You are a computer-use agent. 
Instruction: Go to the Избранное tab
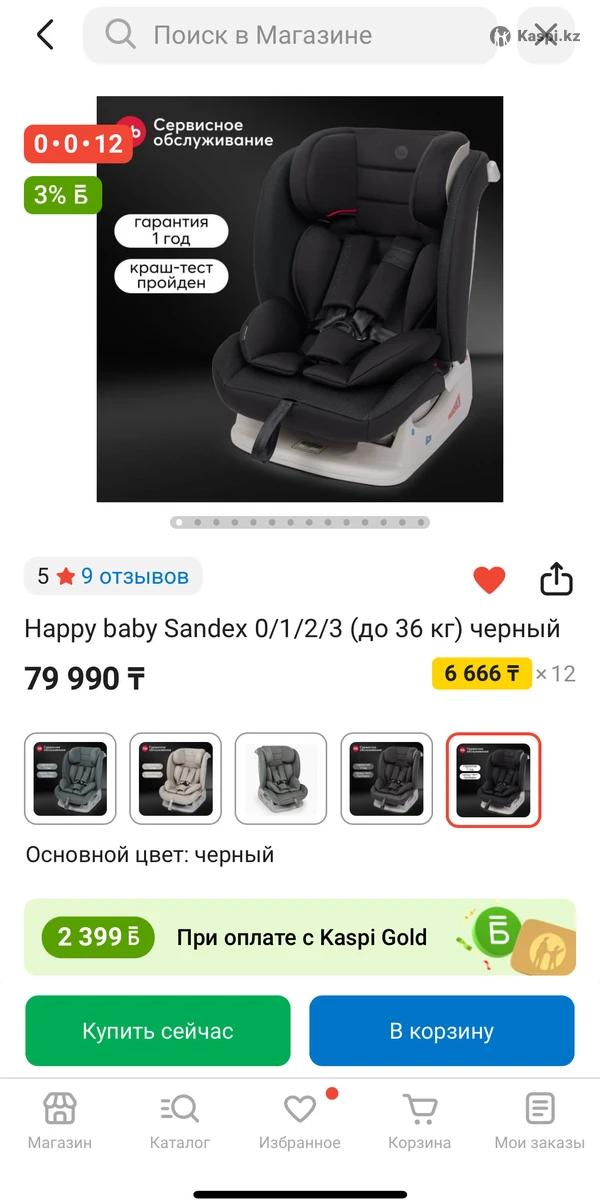coord(300,1122)
